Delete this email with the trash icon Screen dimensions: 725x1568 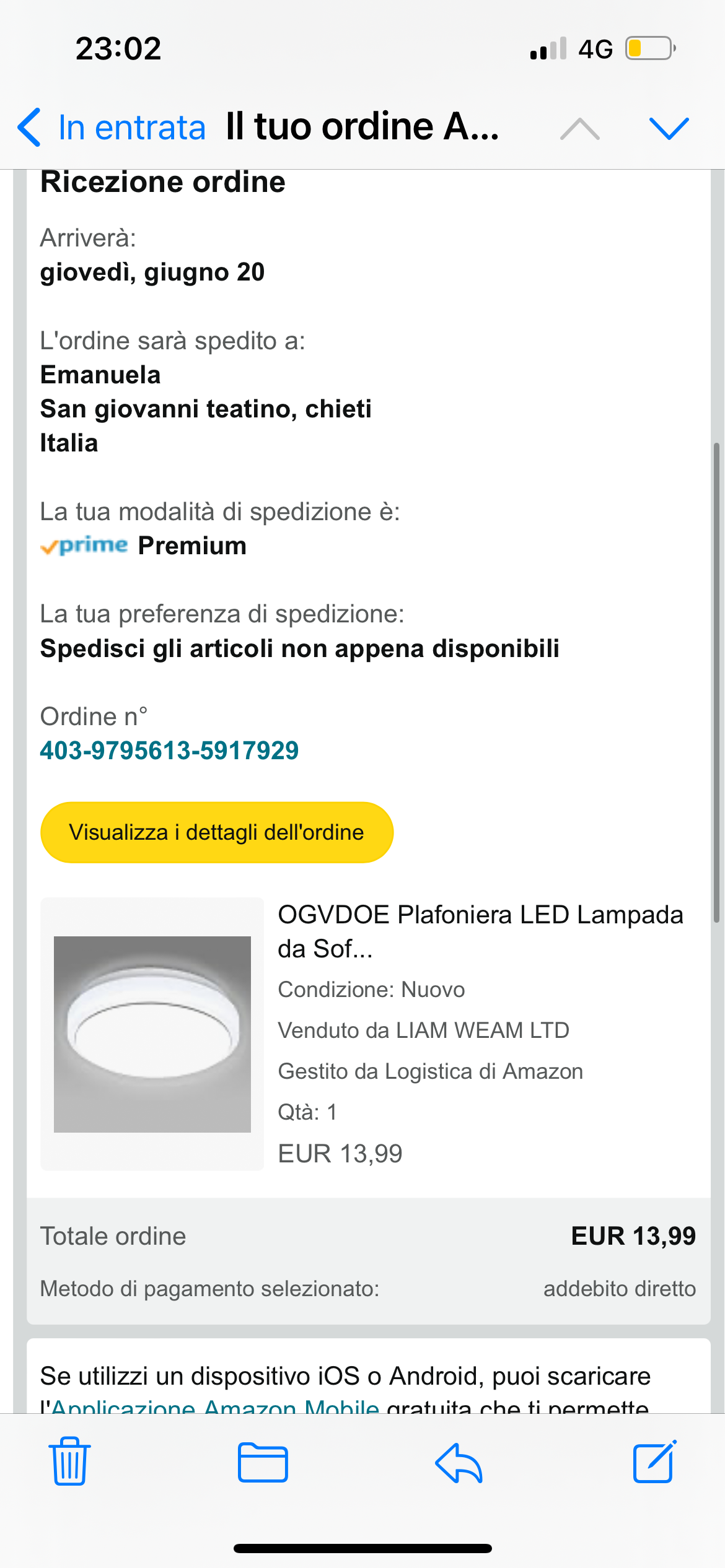[x=69, y=1461]
